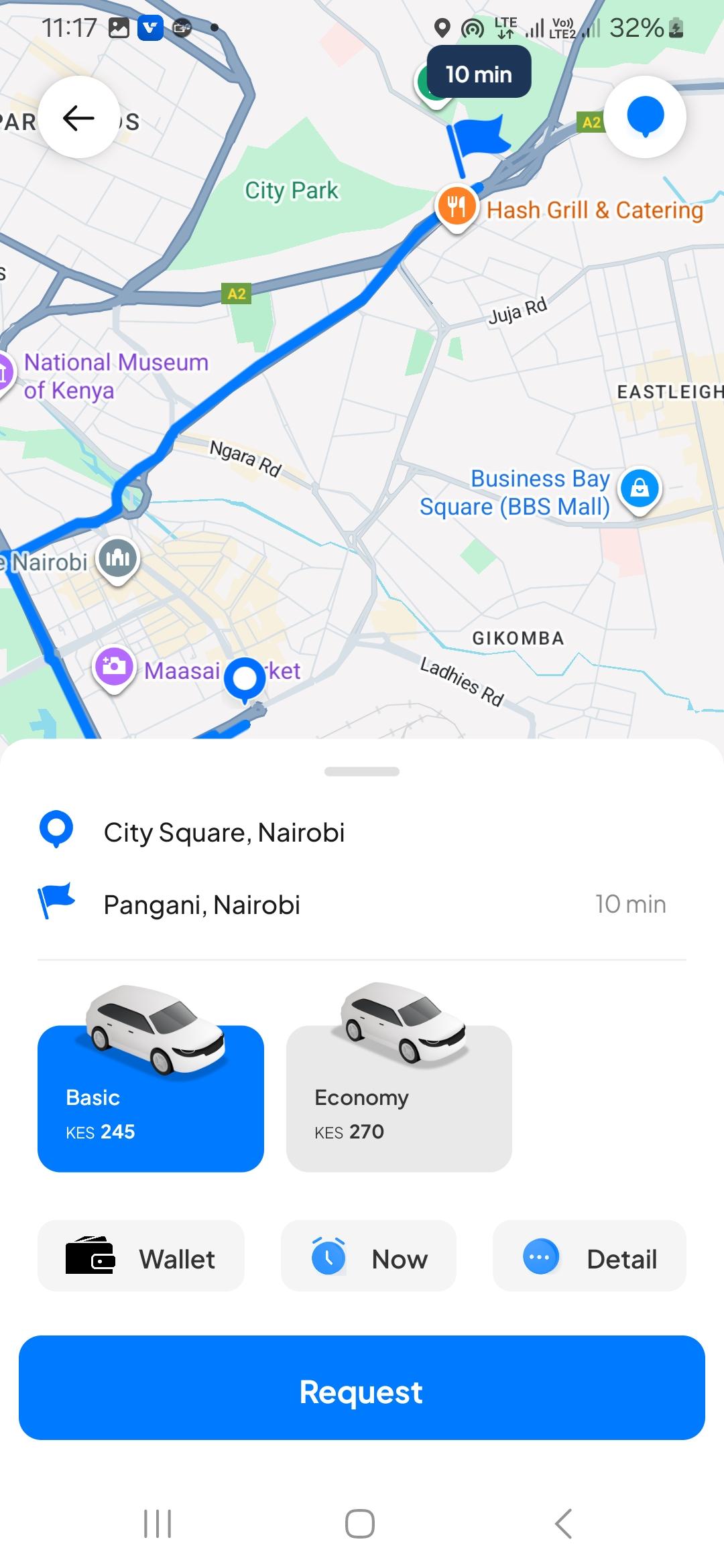
Task: Select the Business Bay Square mall pin
Action: 639,488
